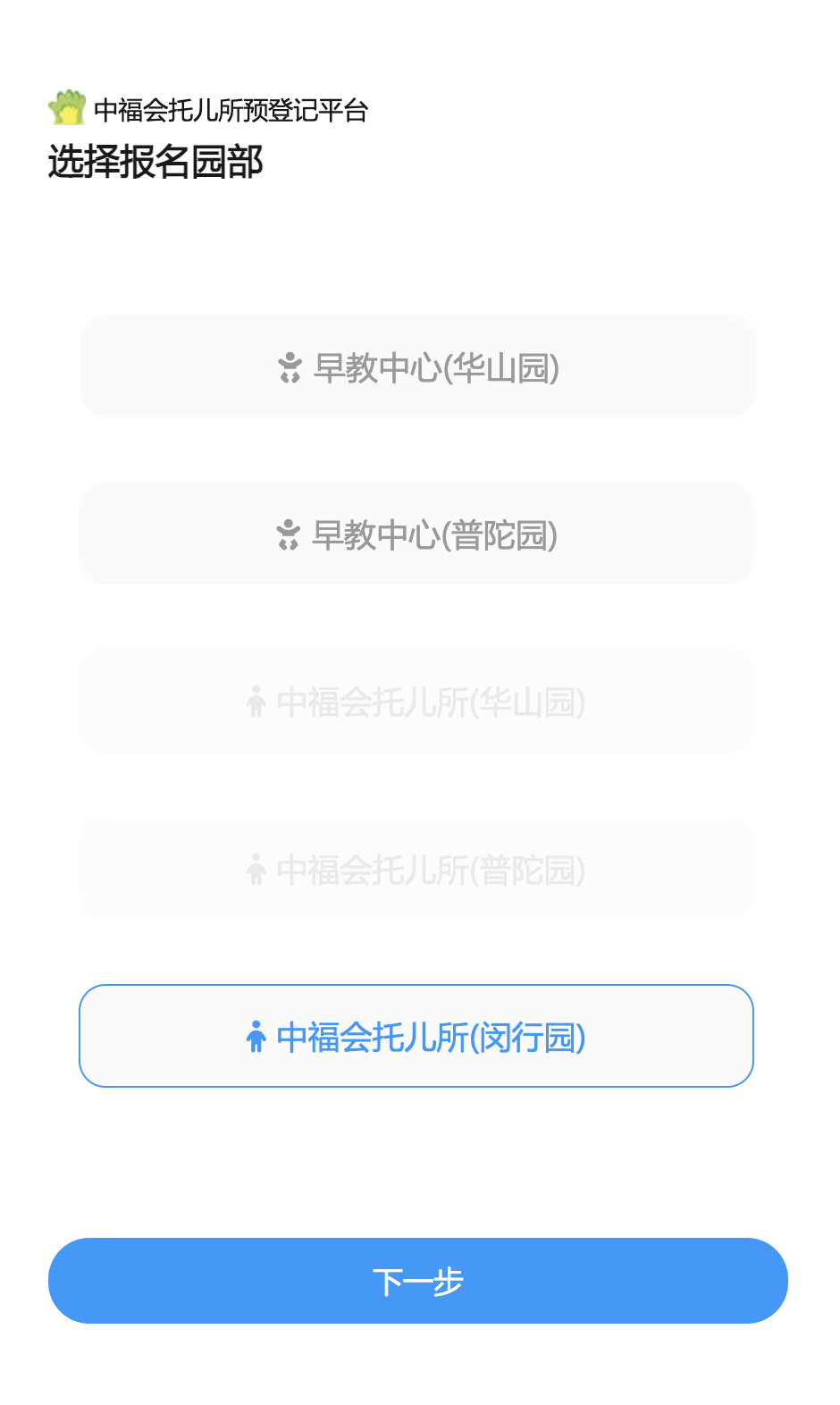Select 中福会托儿所(普陀园) option
Image resolution: width=840 pixels, height=1405 pixels.
[416, 869]
